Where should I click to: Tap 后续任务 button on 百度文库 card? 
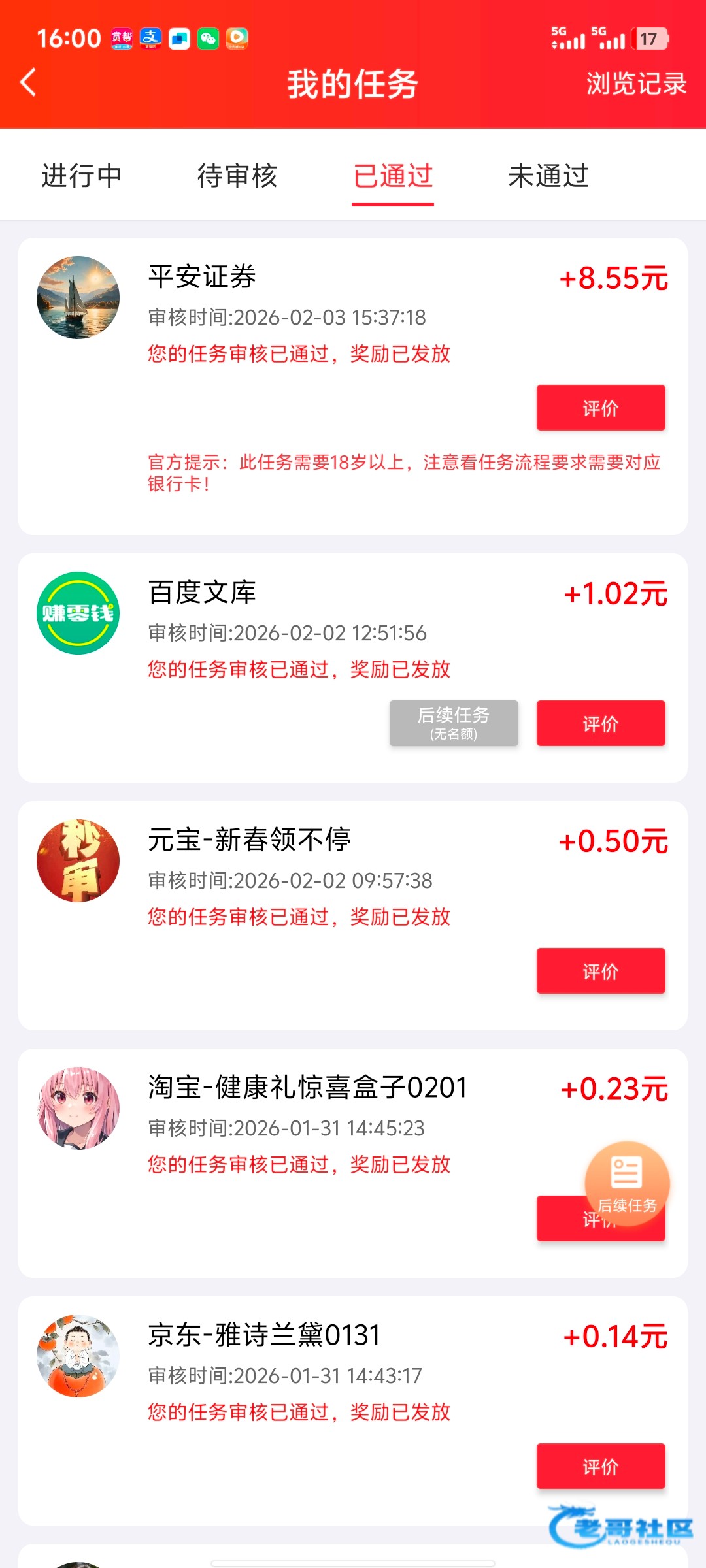[454, 723]
